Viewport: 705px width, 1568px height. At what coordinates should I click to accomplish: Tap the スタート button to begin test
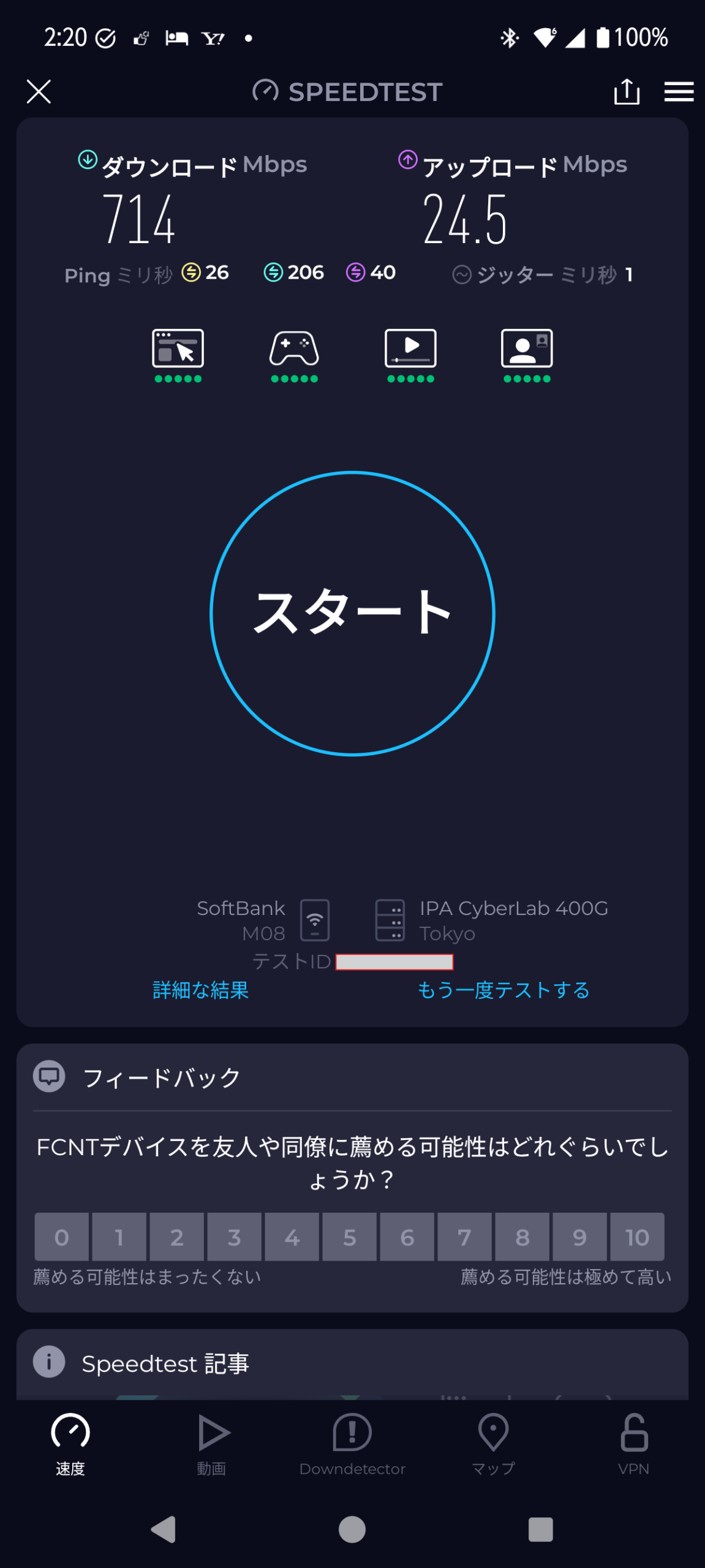(352, 613)
